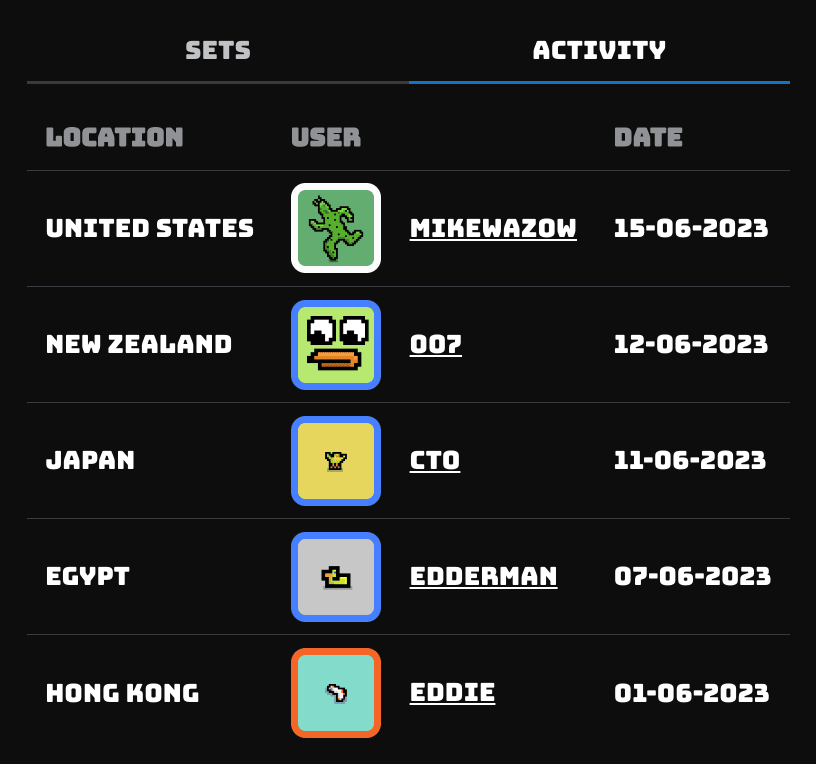Screen dimensions: 816x764
Task: Select the Activity tab
Action: pyautogui.click(x=599, y=50)
